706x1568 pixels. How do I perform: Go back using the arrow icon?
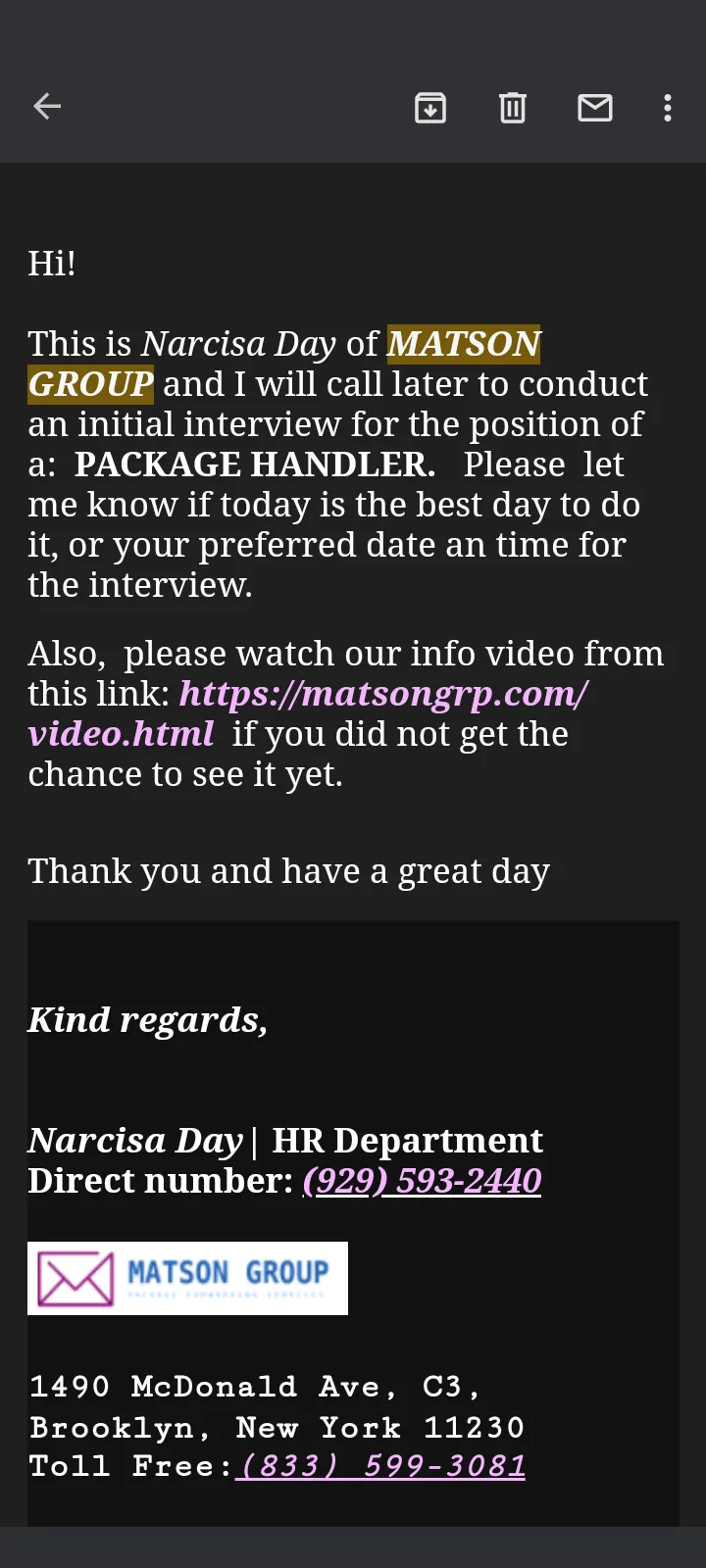point(47,107)
